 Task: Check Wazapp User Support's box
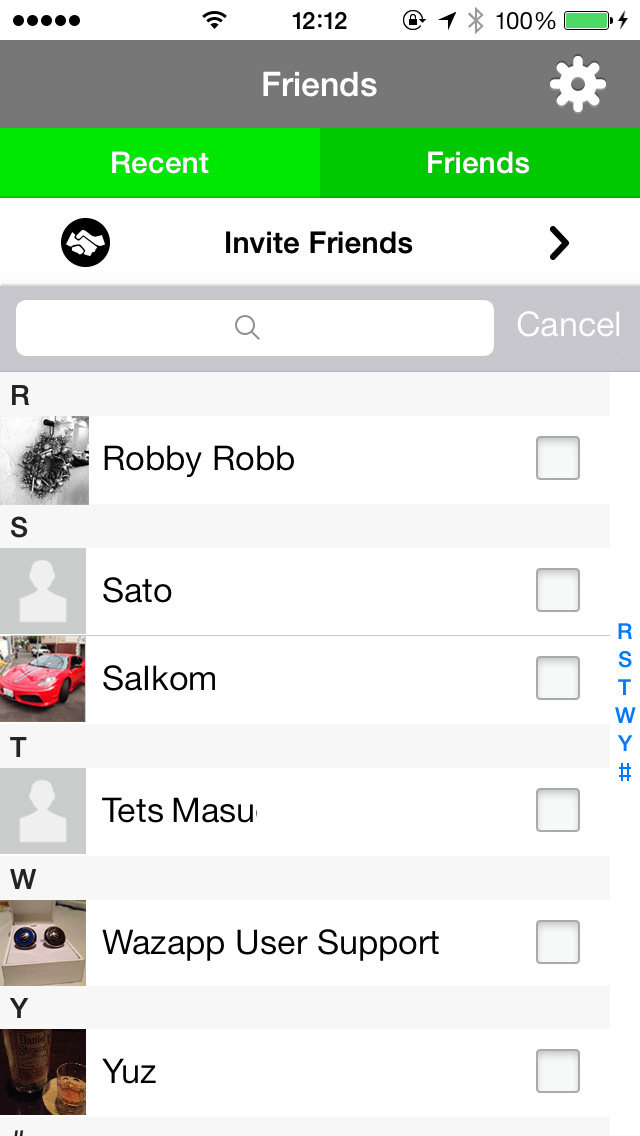click(x=557, y=942)
